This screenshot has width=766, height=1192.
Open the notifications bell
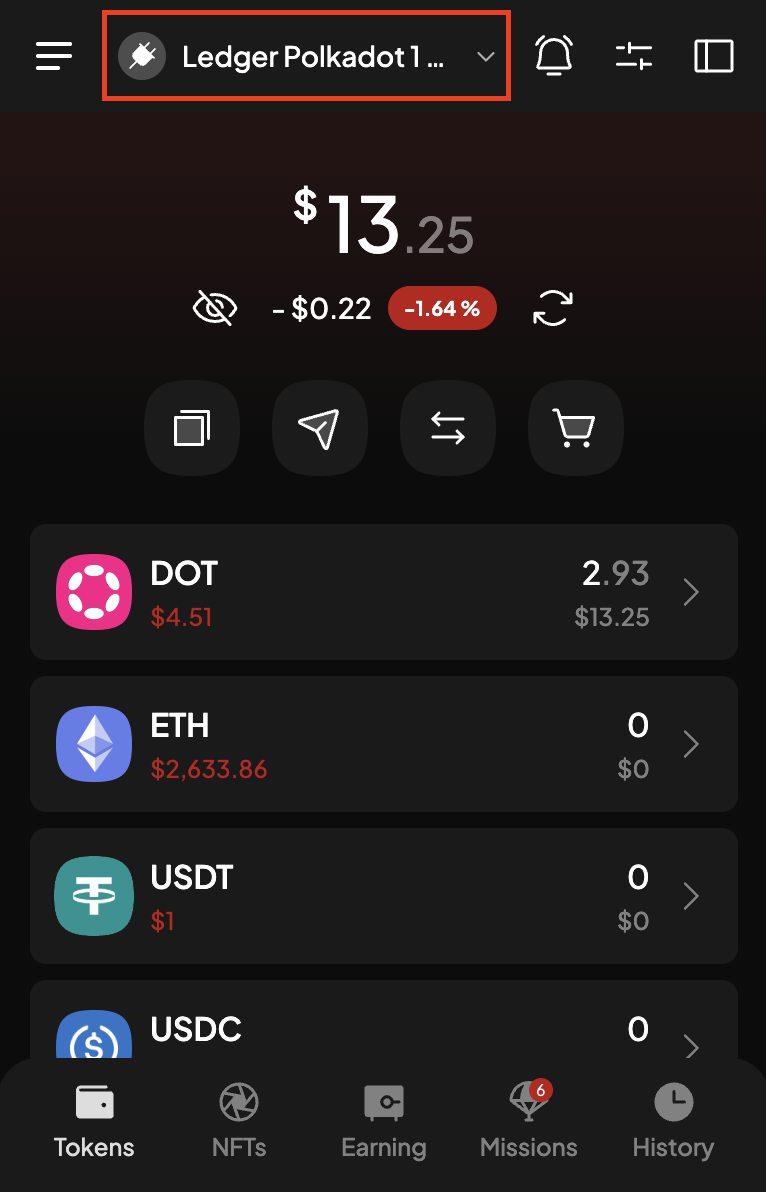[x=553, y=56]
